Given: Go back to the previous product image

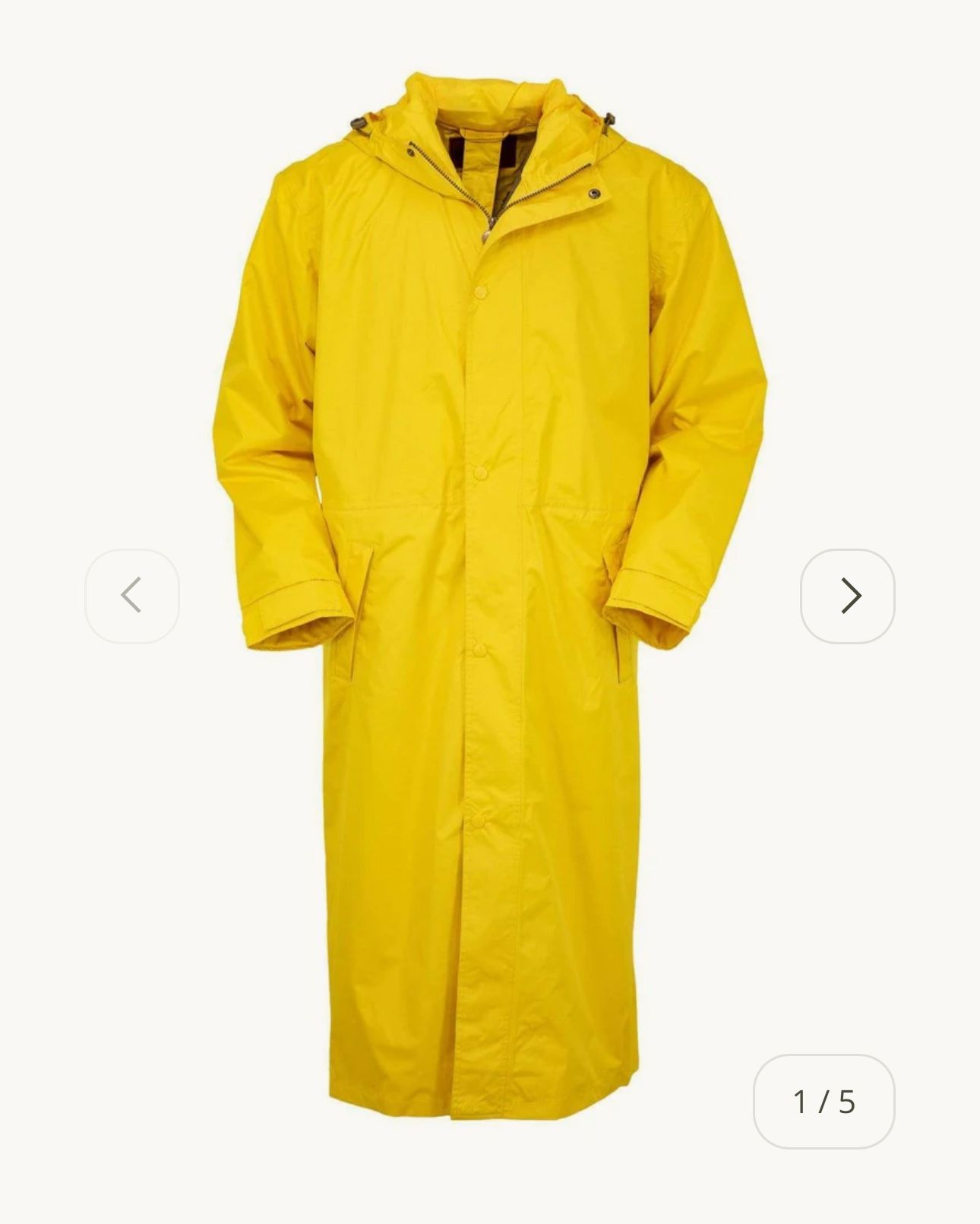Looking at the screenshot, I should point(132,596).
